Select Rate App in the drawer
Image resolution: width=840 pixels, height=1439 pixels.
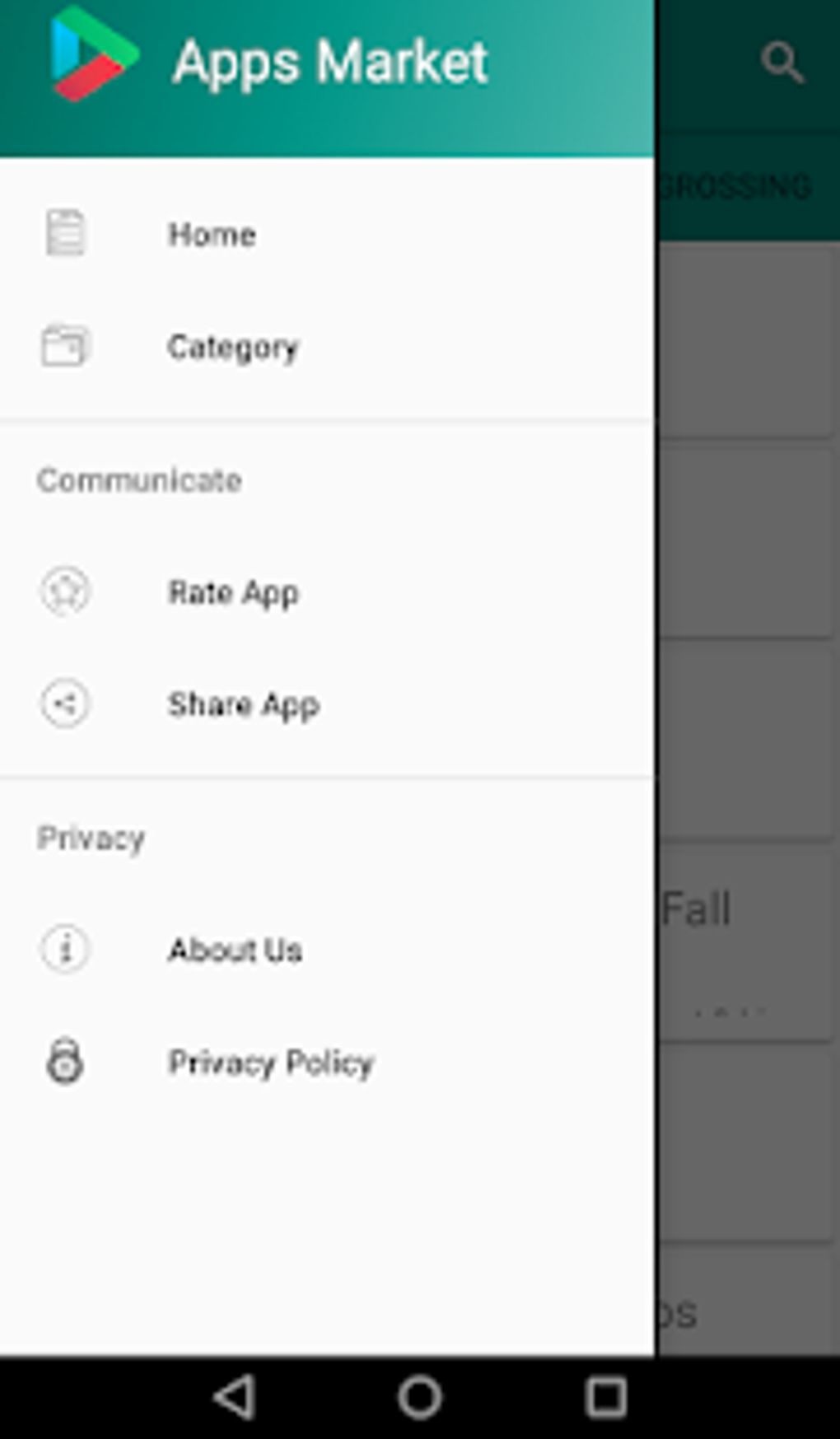[327, 591]
